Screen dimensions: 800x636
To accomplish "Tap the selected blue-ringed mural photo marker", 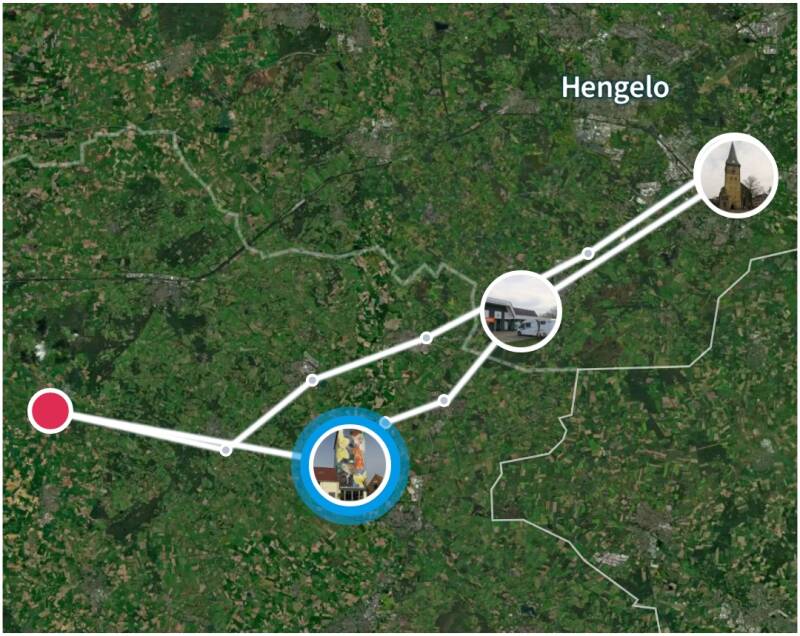I will (350, 465).
